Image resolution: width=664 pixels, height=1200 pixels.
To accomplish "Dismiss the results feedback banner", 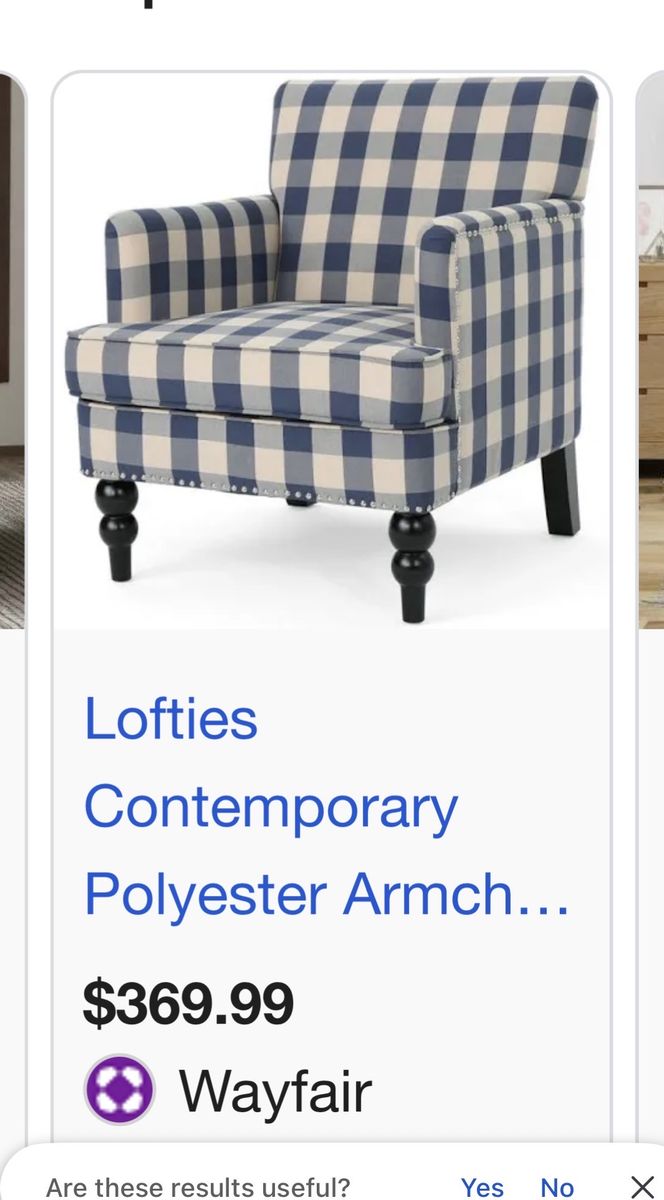I will pos(641,1186).
